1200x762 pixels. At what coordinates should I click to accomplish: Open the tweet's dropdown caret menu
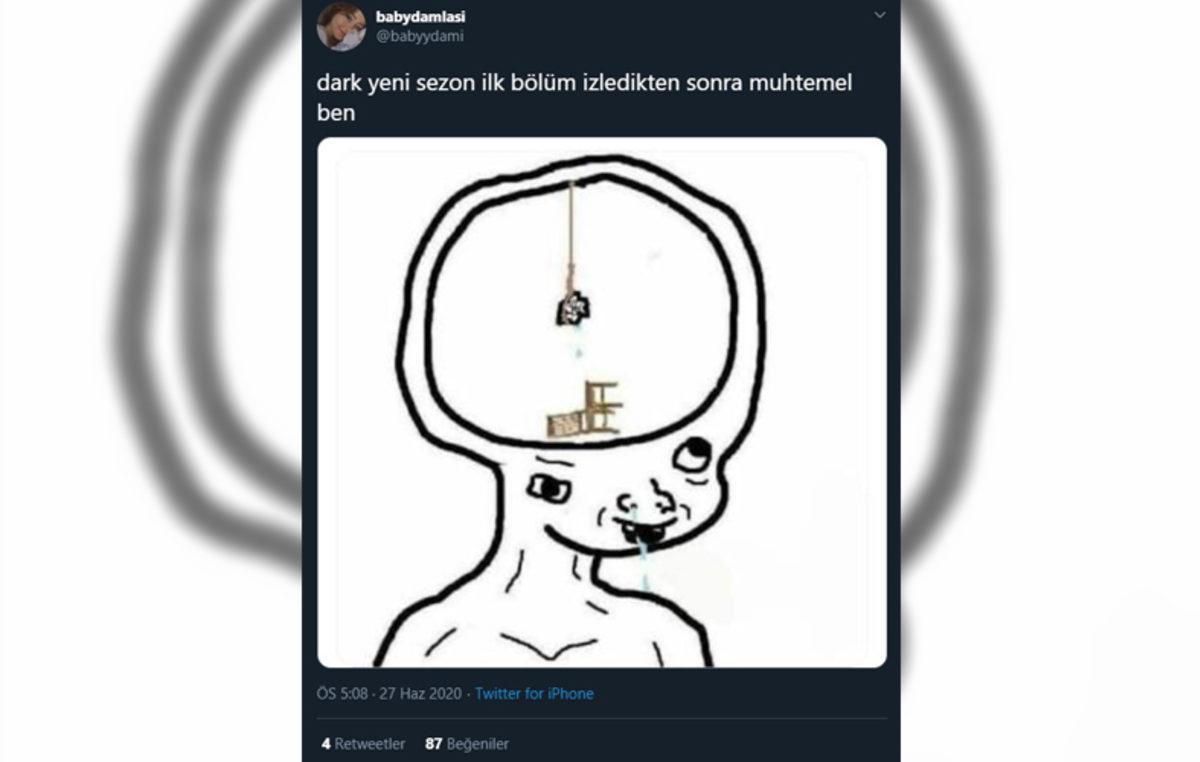880,16
